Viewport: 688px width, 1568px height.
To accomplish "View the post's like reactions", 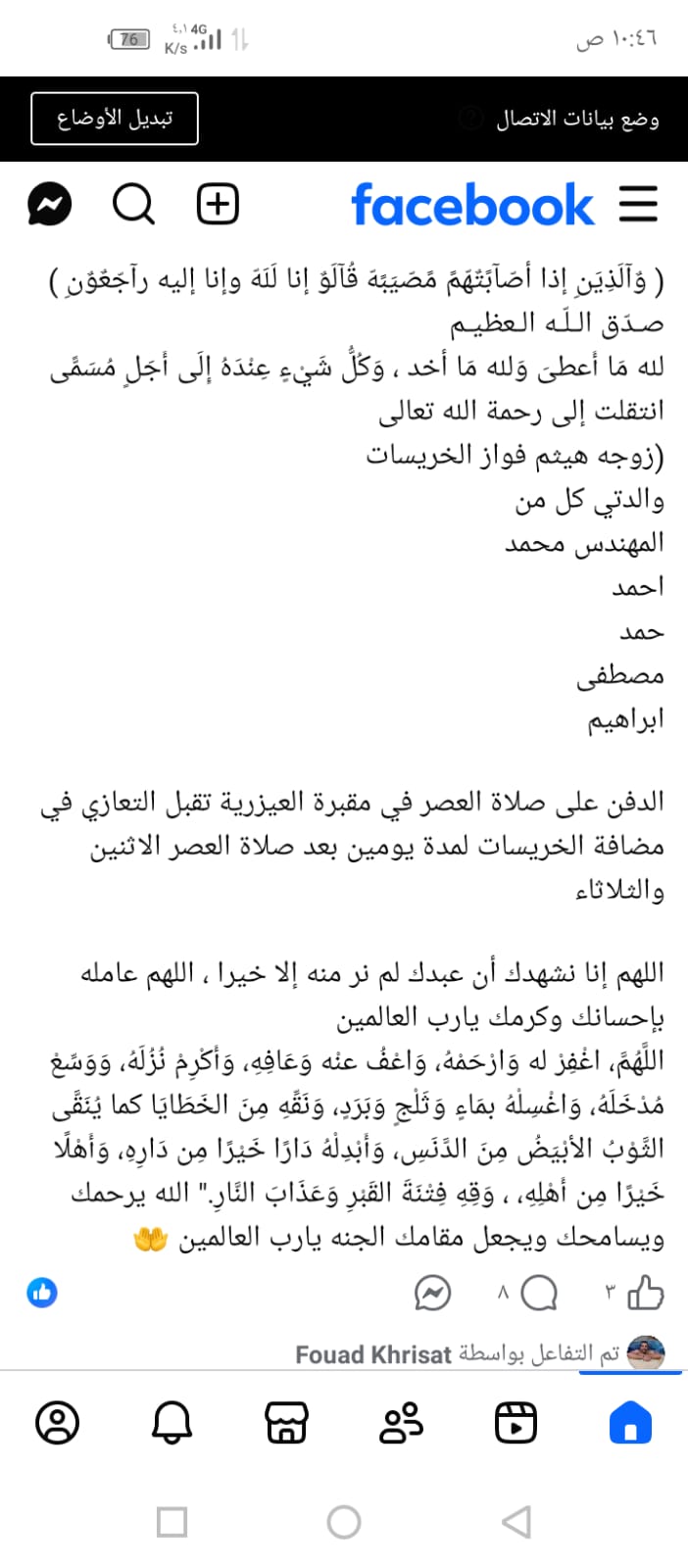I will (x=42, y=1293).
